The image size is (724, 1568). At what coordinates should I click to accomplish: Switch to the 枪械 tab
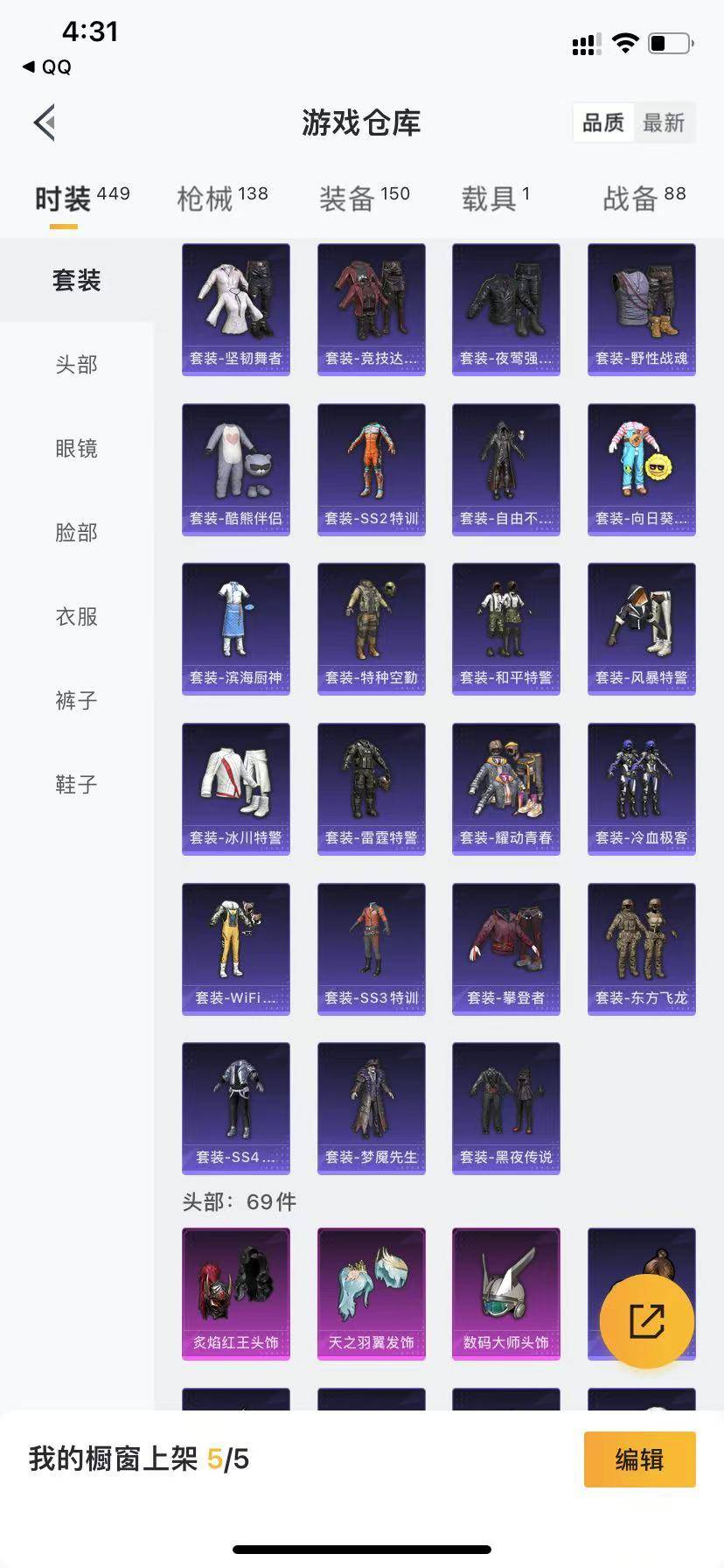(222, 199)
